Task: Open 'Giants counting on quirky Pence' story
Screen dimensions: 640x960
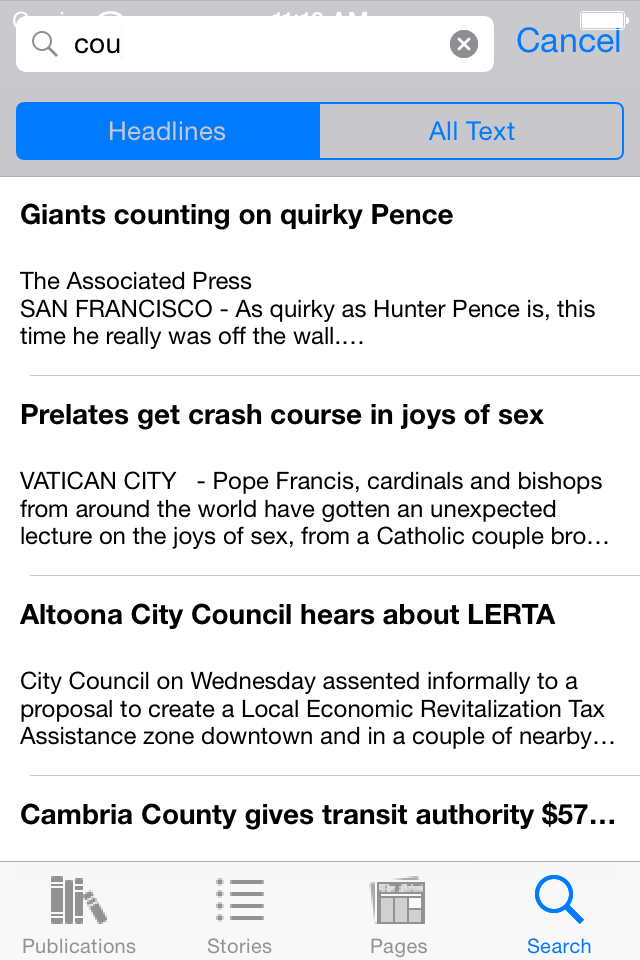Action: (320, 276)
